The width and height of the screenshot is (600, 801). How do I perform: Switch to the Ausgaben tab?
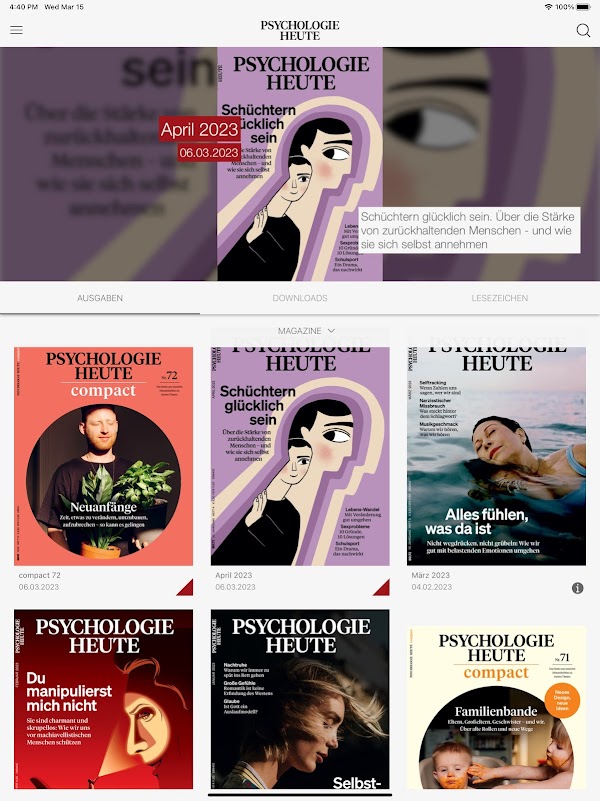pyautogui.click(x=100, y=298)
